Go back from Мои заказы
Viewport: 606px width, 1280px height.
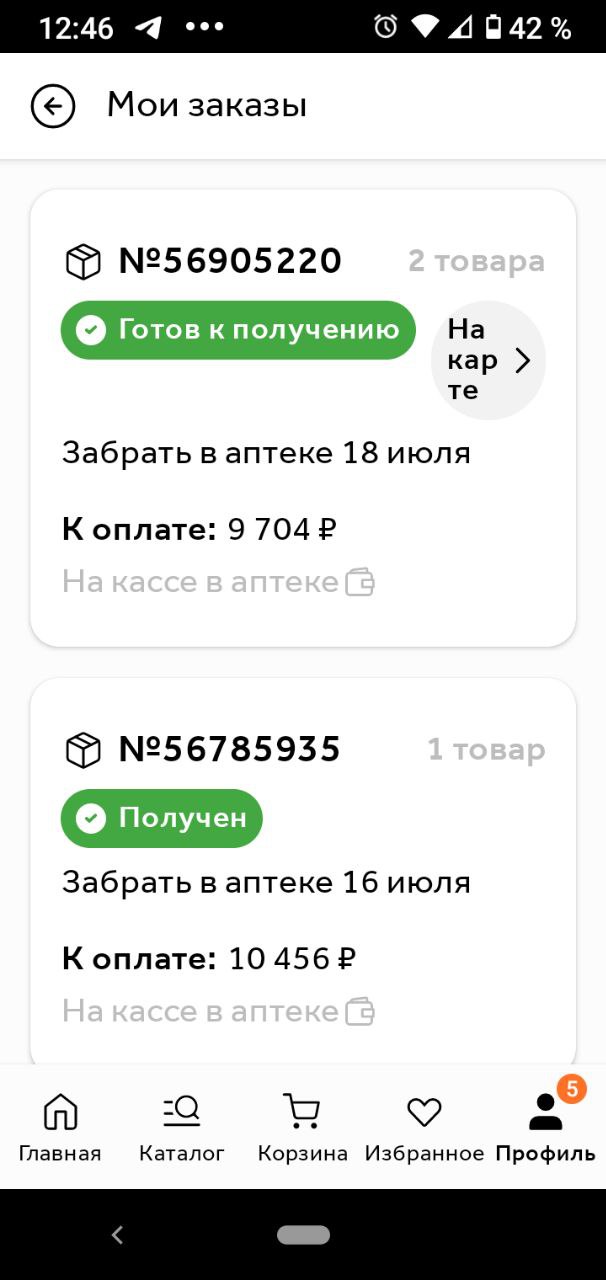(x=53, y=106)
